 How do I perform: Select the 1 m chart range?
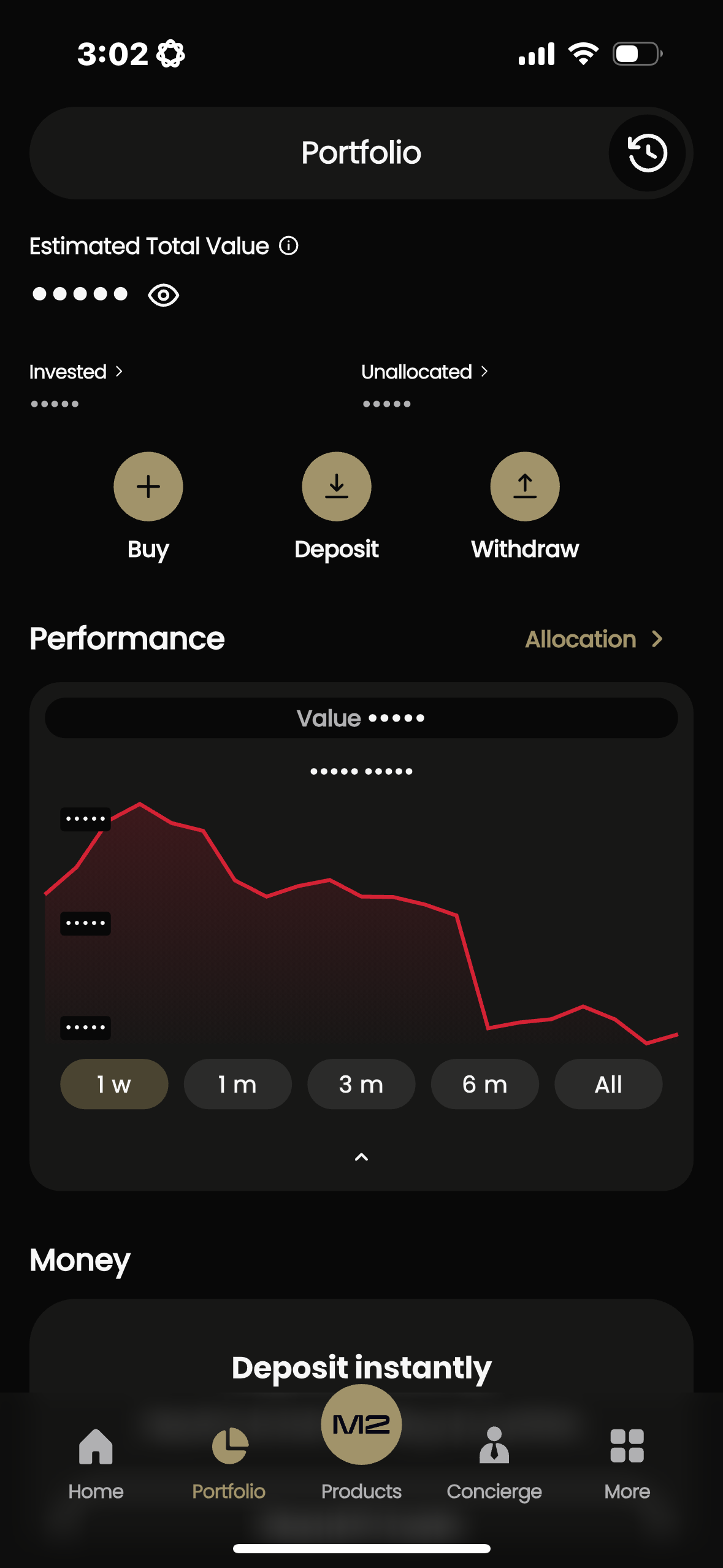(237, 1084)
